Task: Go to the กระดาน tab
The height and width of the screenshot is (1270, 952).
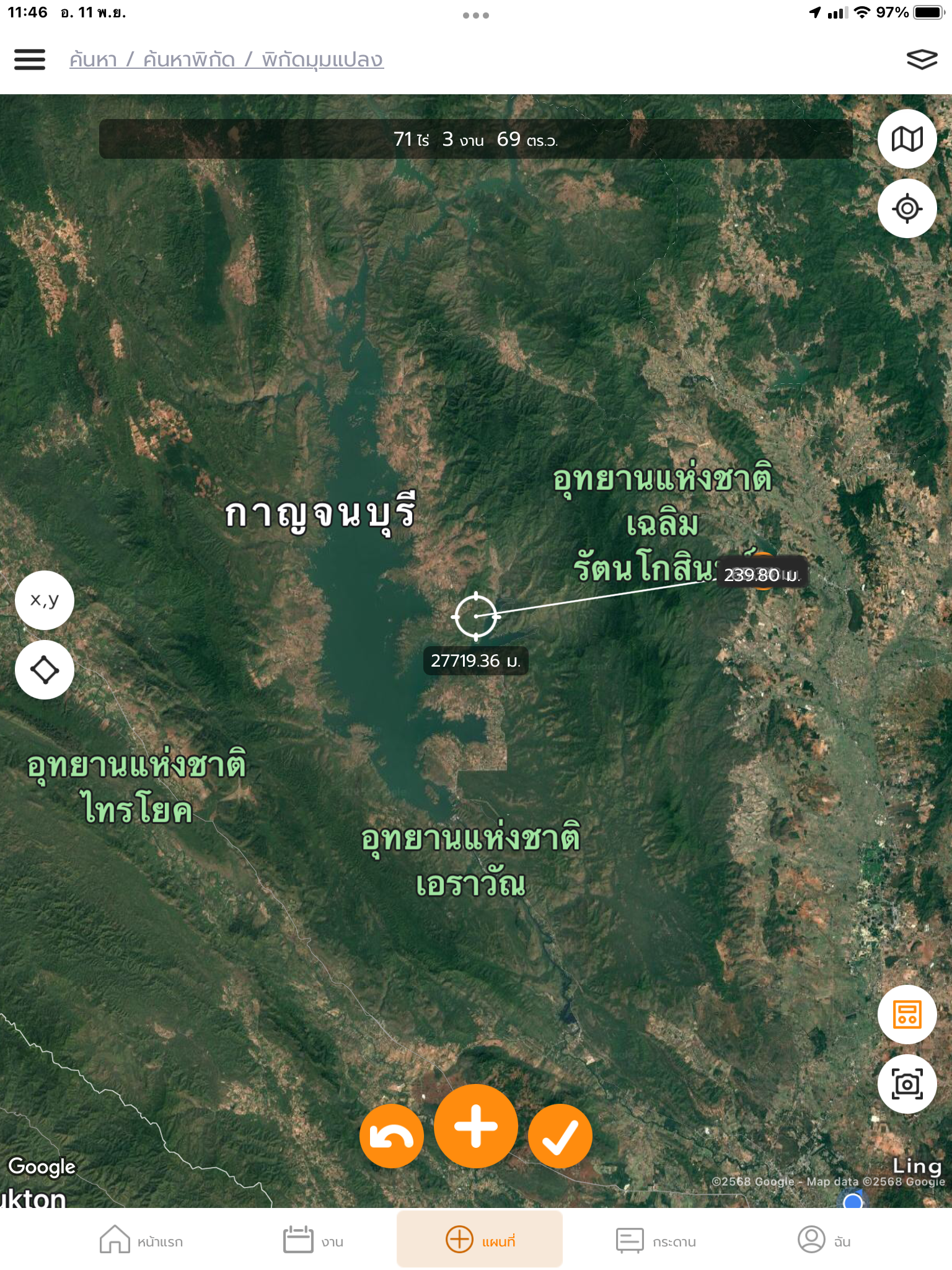Action: (656, 1240)
